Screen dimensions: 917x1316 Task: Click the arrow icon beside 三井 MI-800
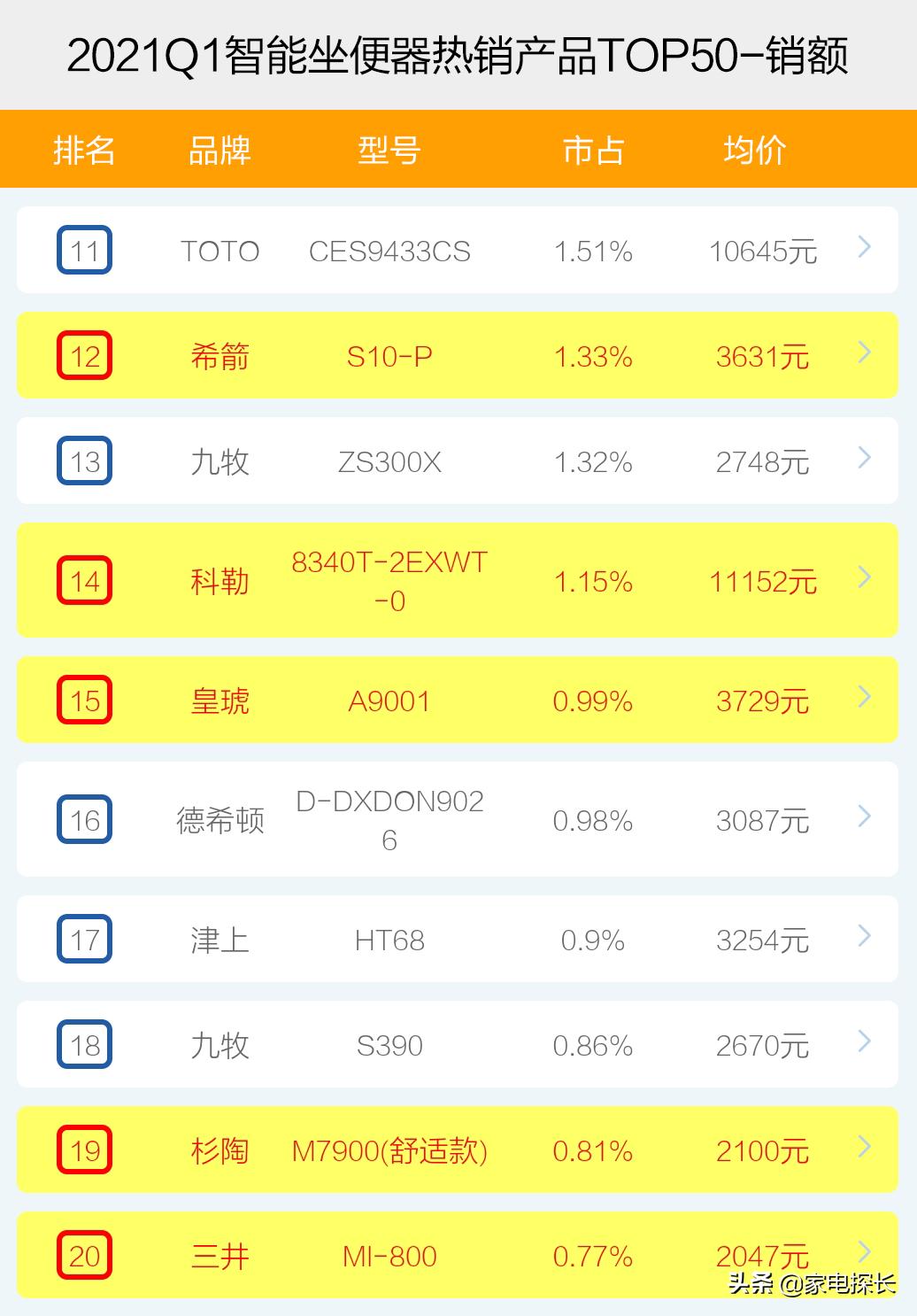pos(861,1255)
